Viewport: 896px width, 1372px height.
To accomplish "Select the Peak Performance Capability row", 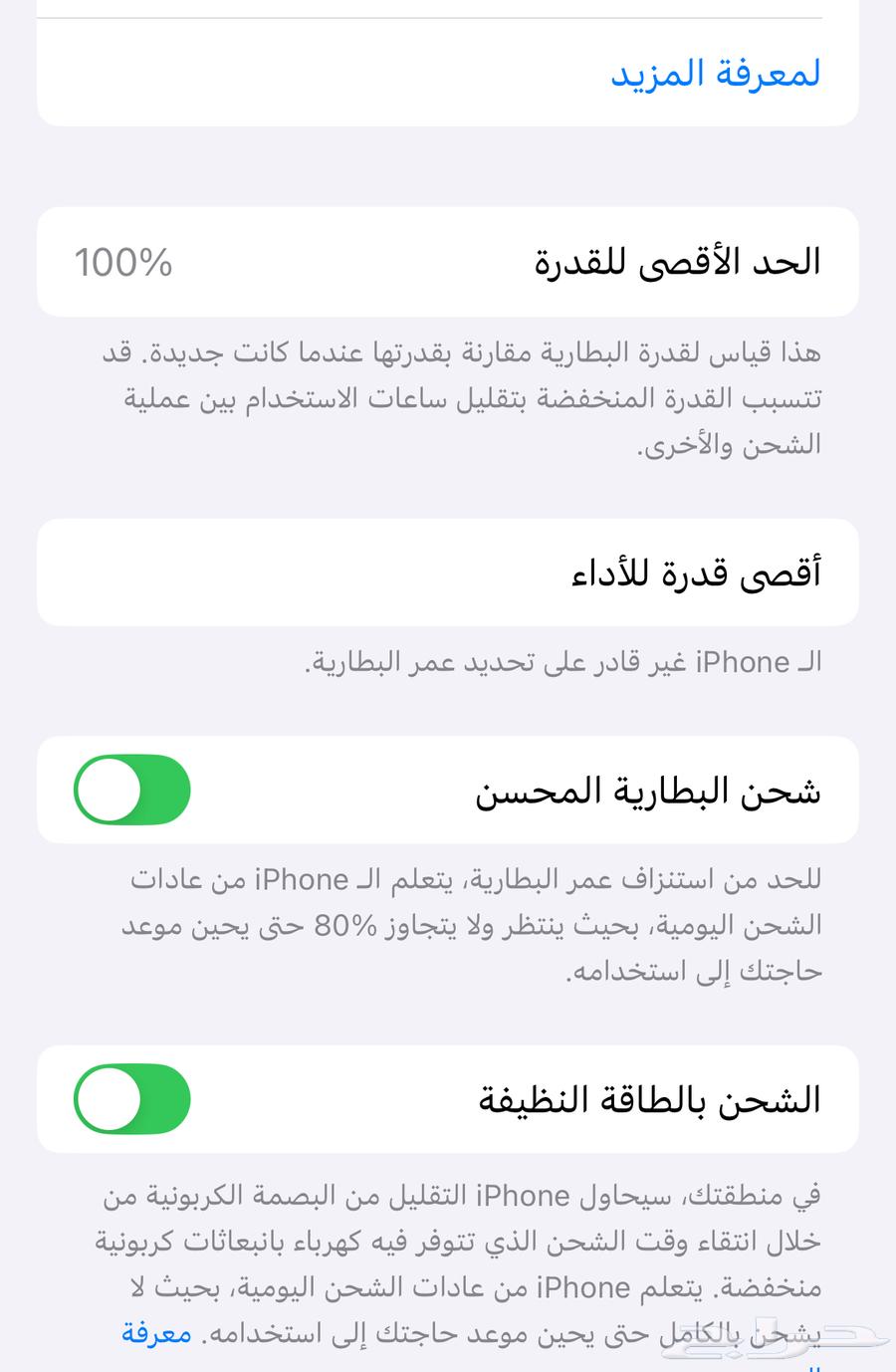I will point(448,572).
